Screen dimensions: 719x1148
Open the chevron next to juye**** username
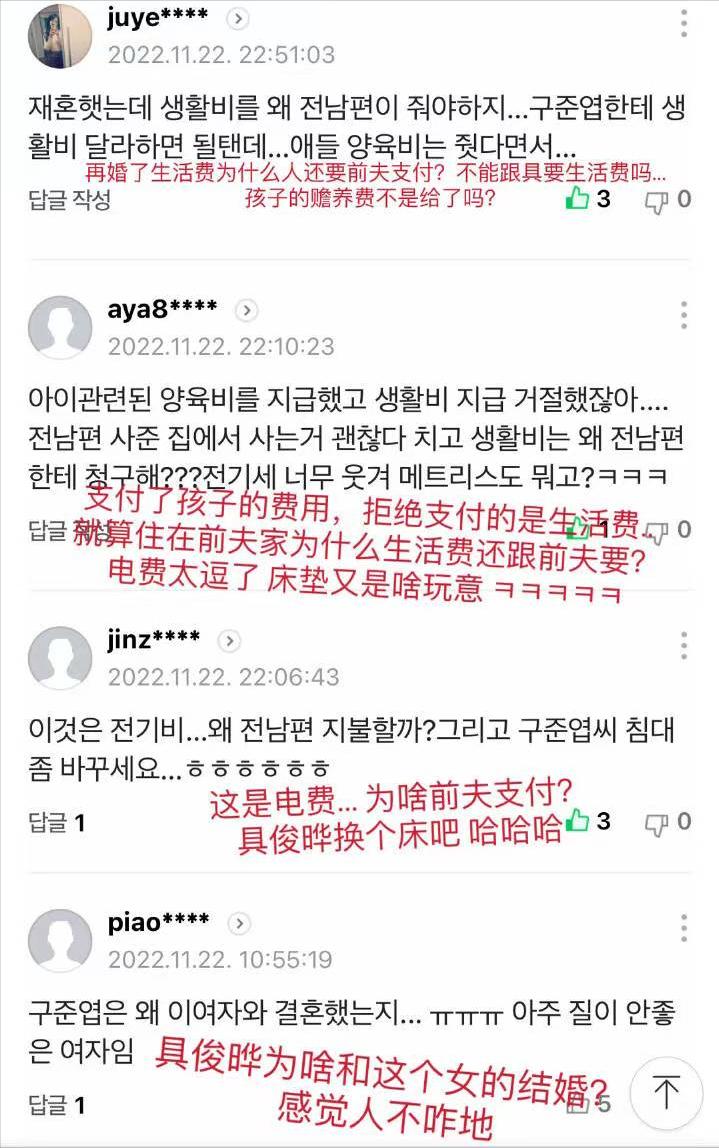point(237,18)
